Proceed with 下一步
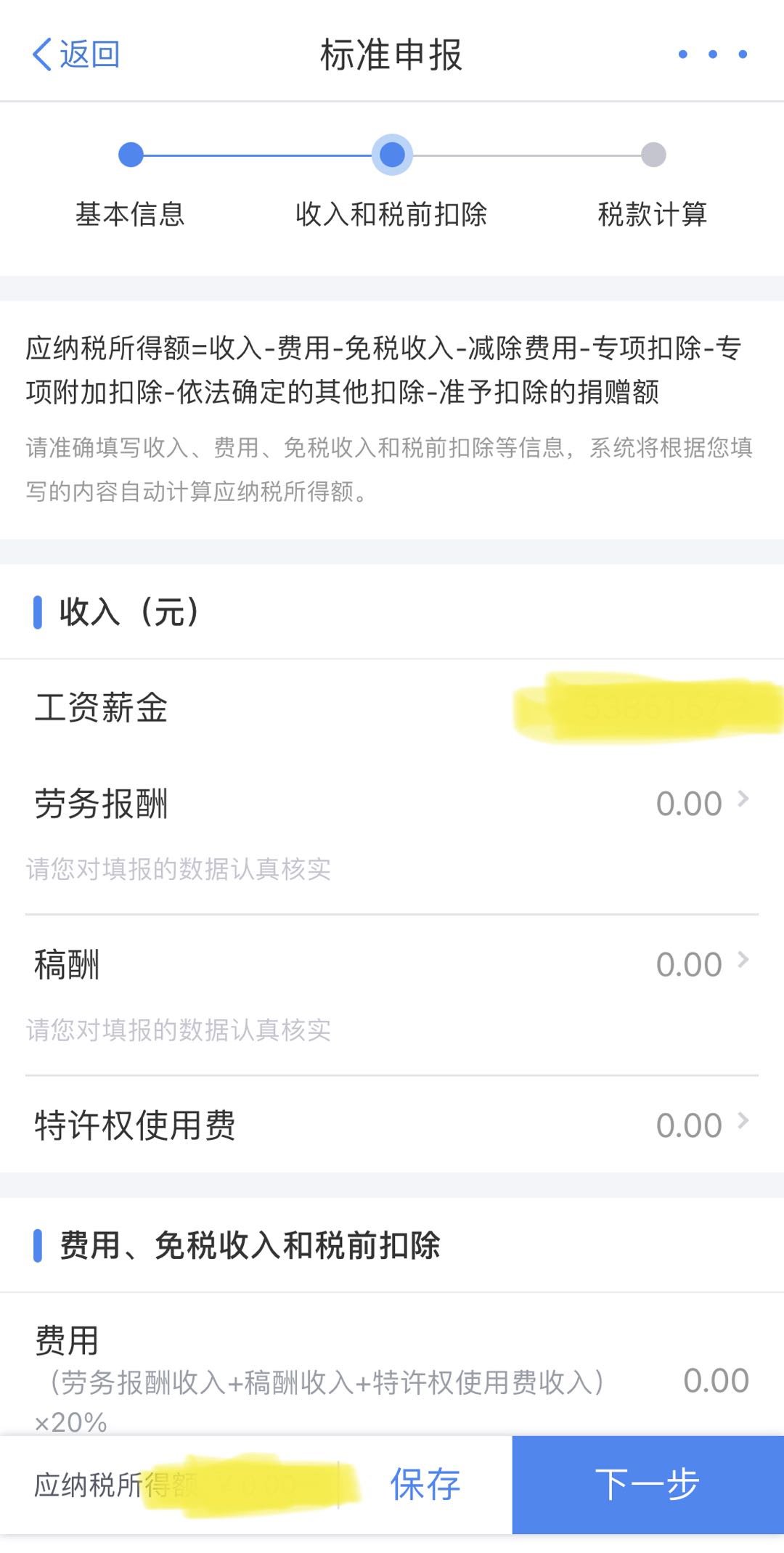This screenshot has height=1553, width=784. [648, 1485]
